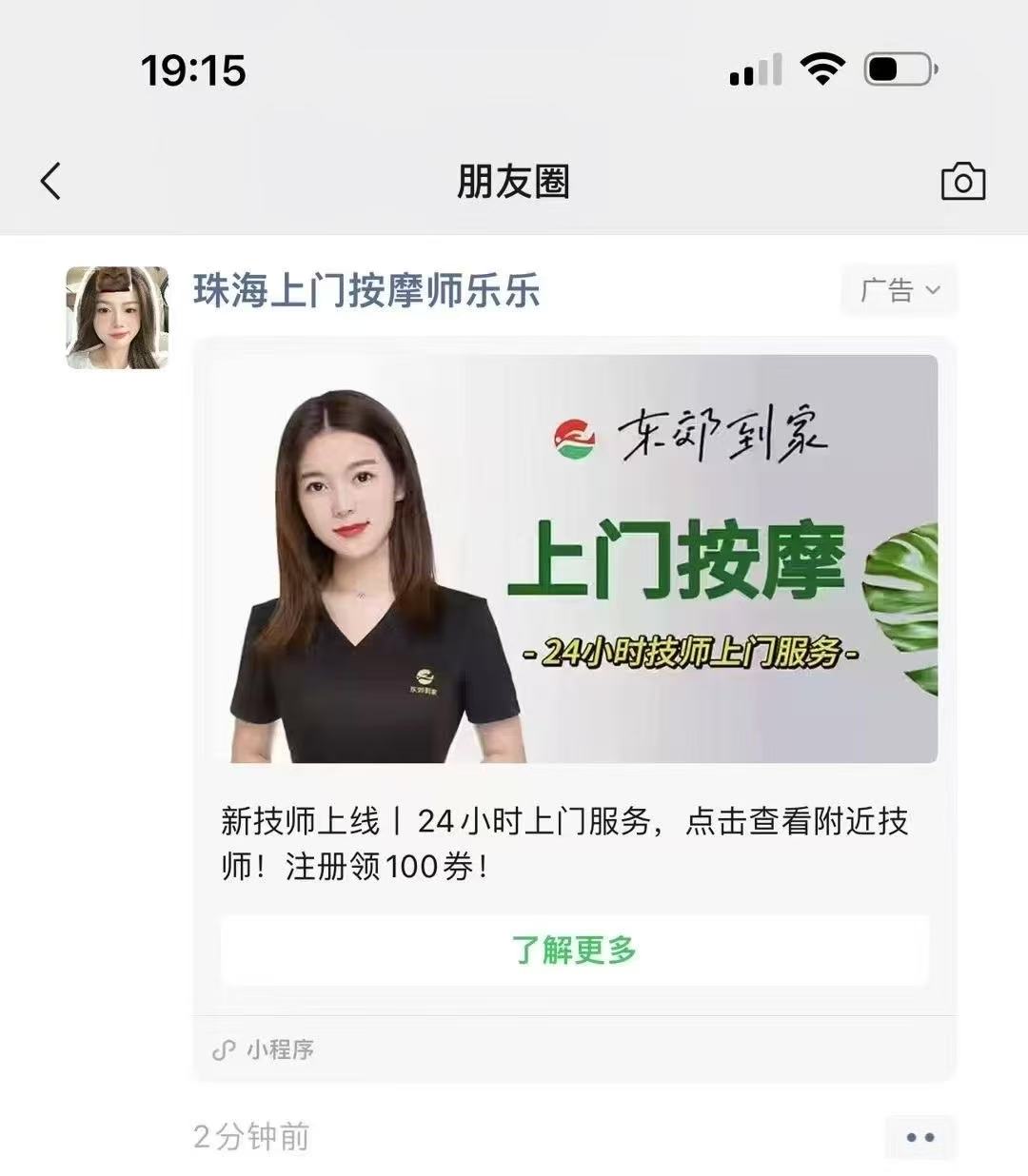Expand the 广告 dropdown
This screenshot has height=1176, width=1028.
click(899, 290)
